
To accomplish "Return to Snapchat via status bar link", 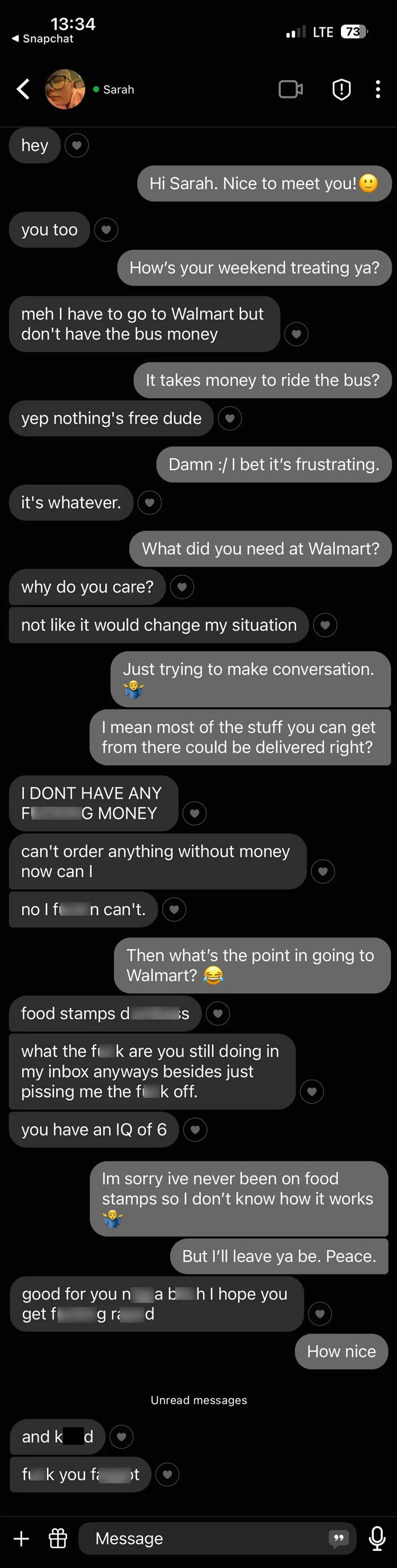I will [x=43, y=39].
